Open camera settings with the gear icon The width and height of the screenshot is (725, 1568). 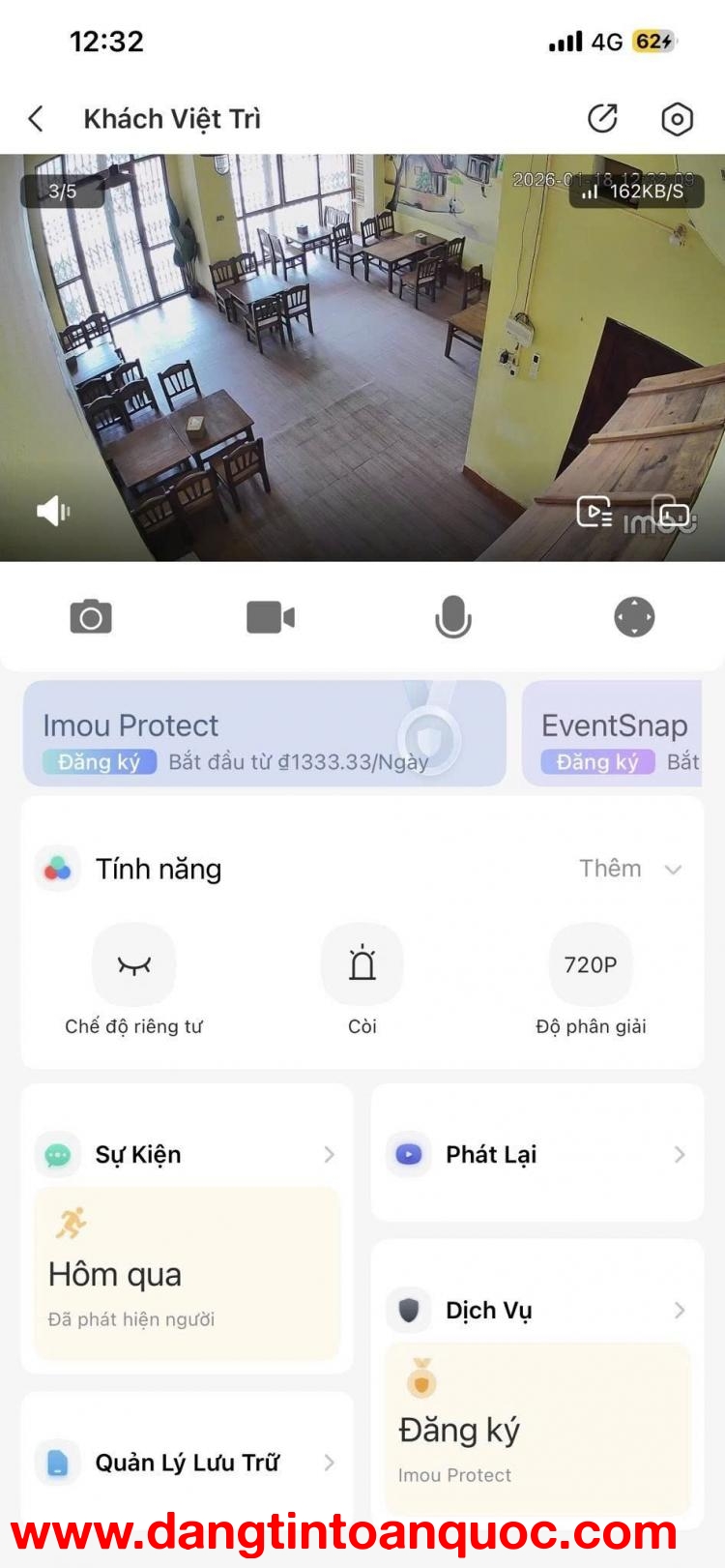click(678, 118)
